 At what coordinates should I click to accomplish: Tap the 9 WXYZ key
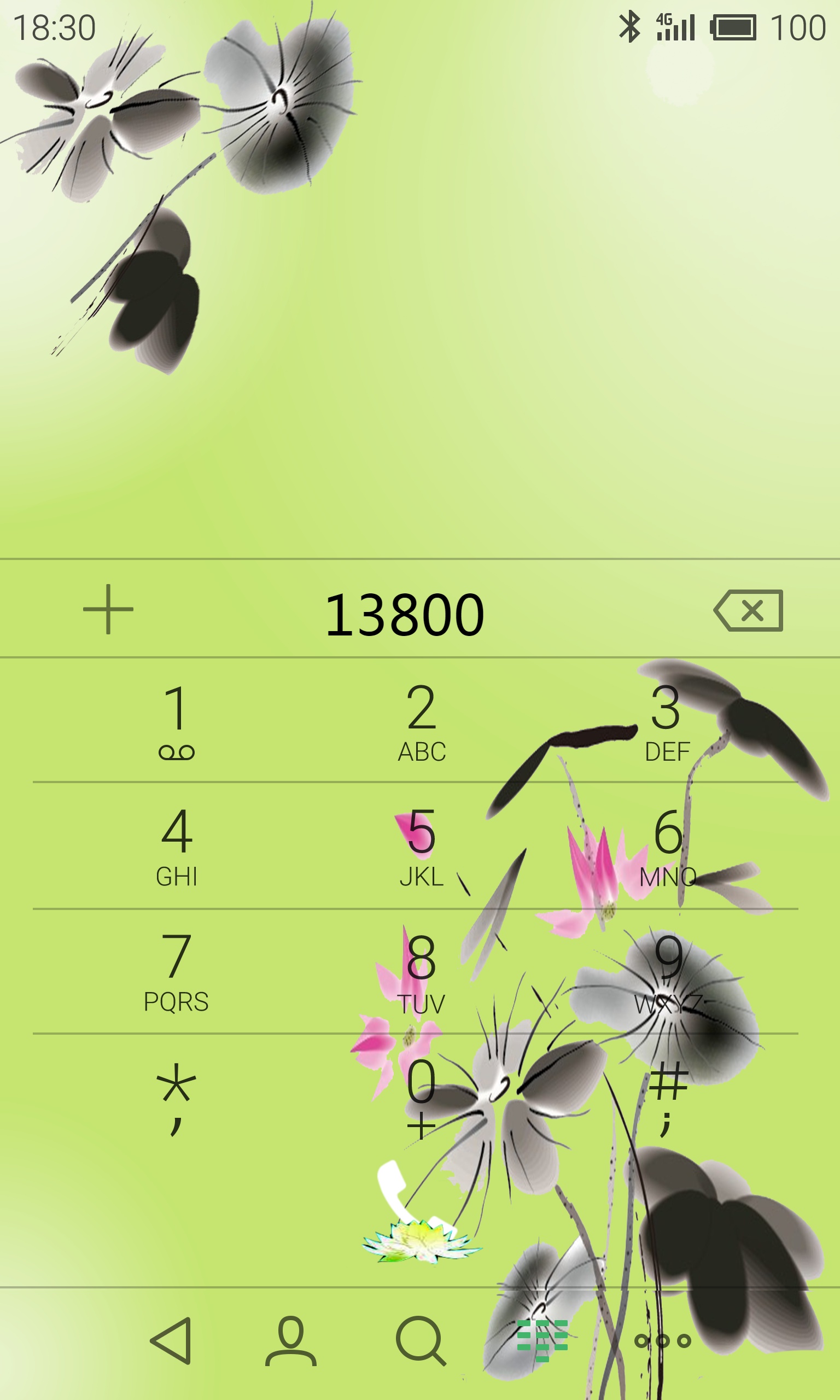667,971
